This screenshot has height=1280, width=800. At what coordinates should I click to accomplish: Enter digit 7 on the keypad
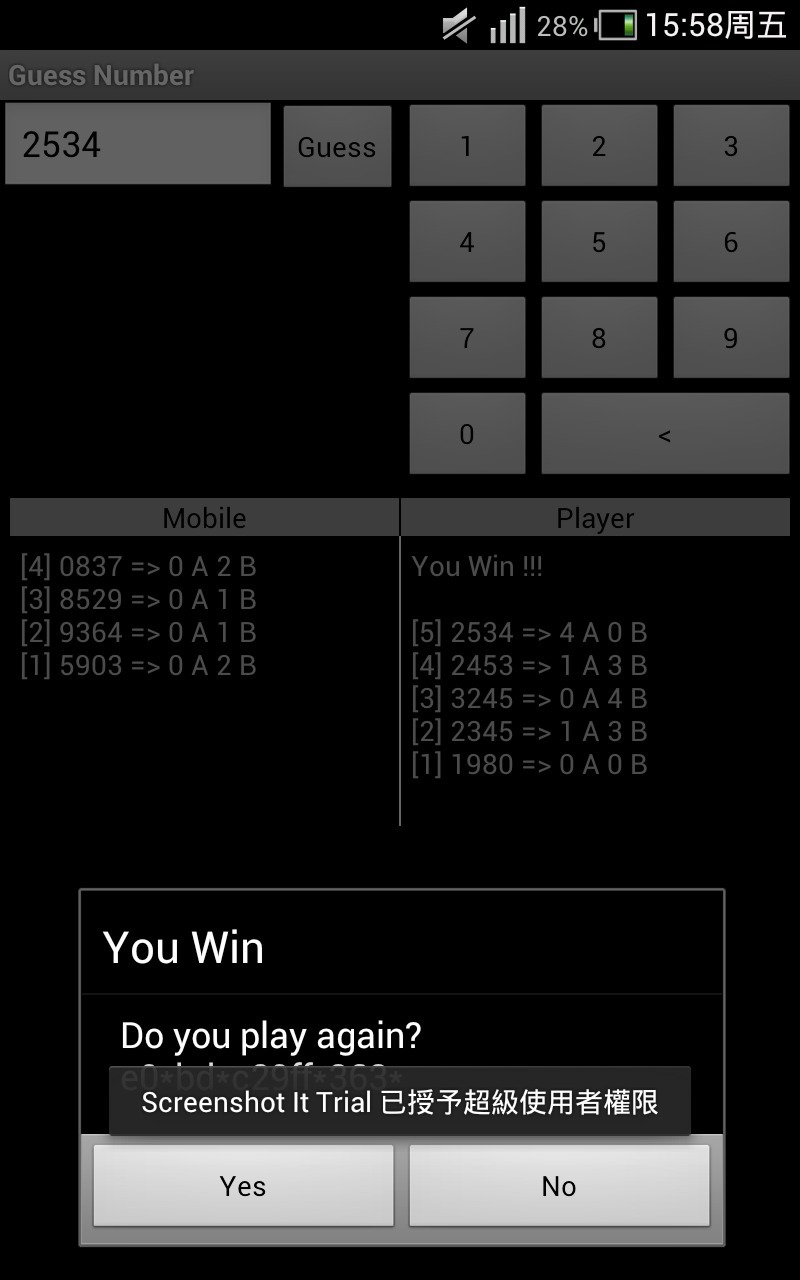click(467, 338)
